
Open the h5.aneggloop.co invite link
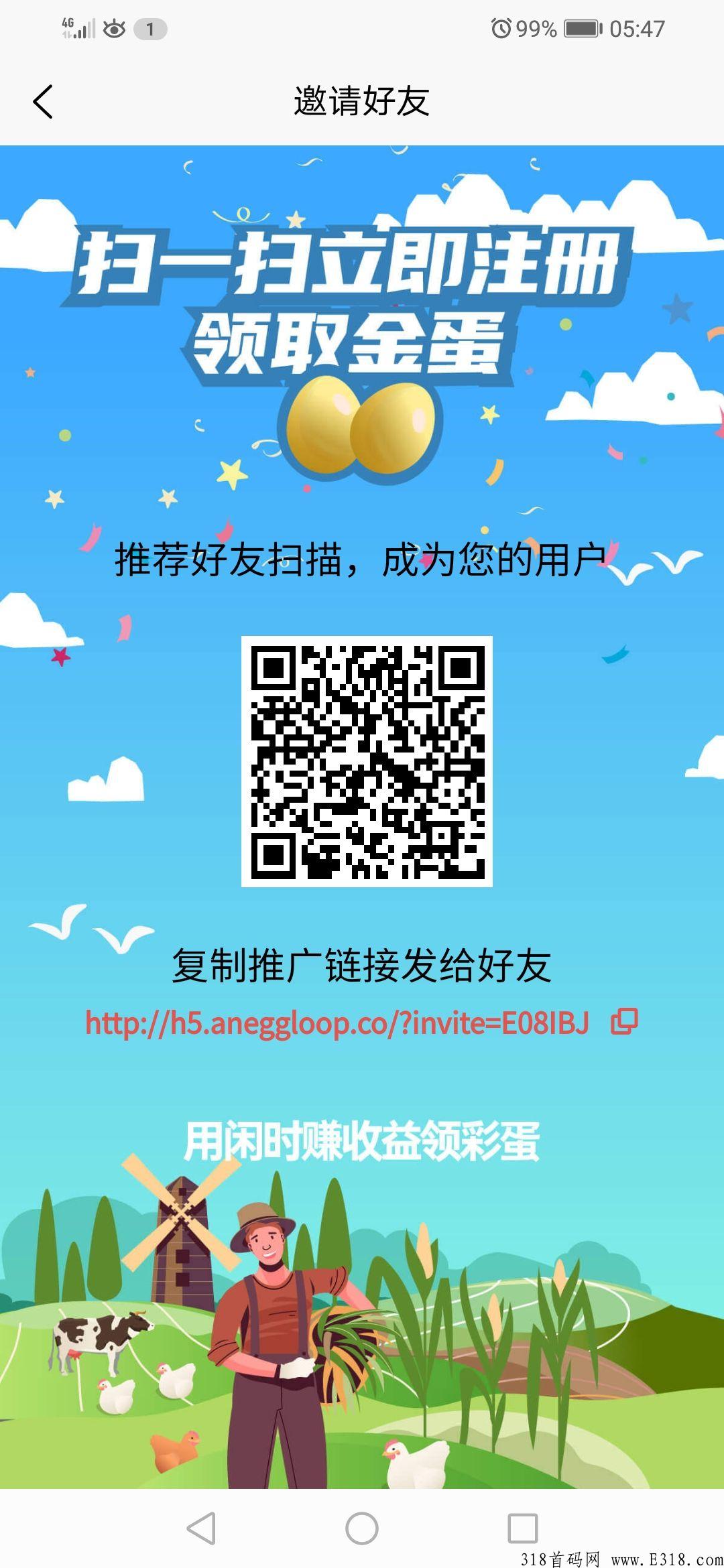pos(337,1023)
